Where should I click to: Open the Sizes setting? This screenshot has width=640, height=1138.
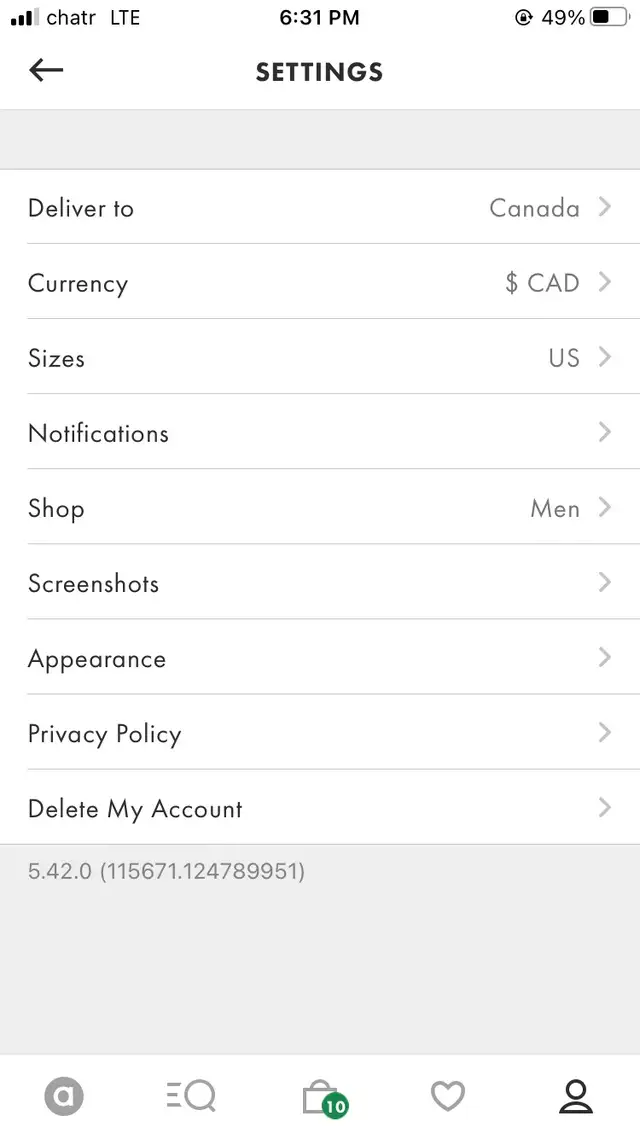coord(320,358)
